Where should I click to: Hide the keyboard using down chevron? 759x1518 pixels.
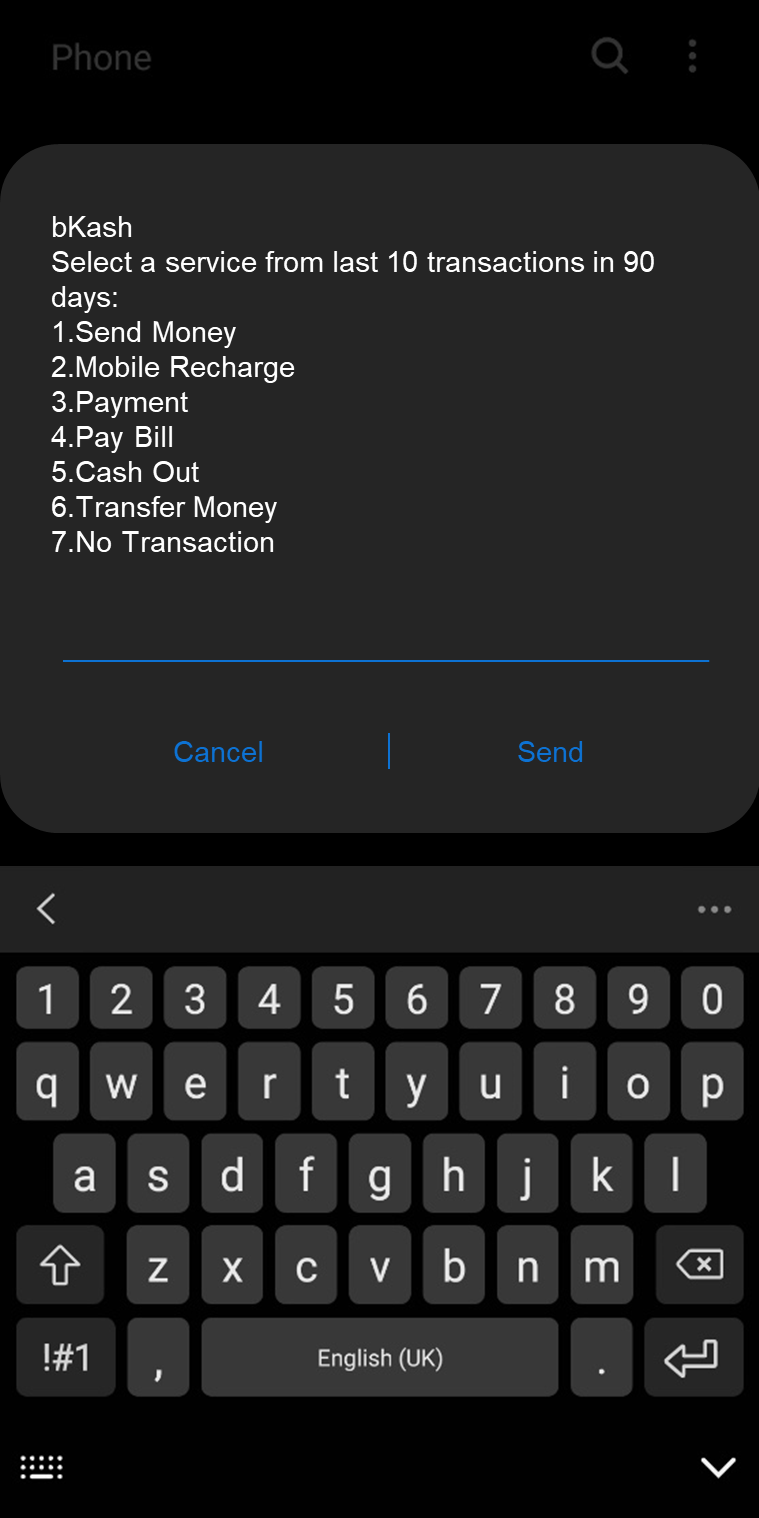coord(717,1467)
